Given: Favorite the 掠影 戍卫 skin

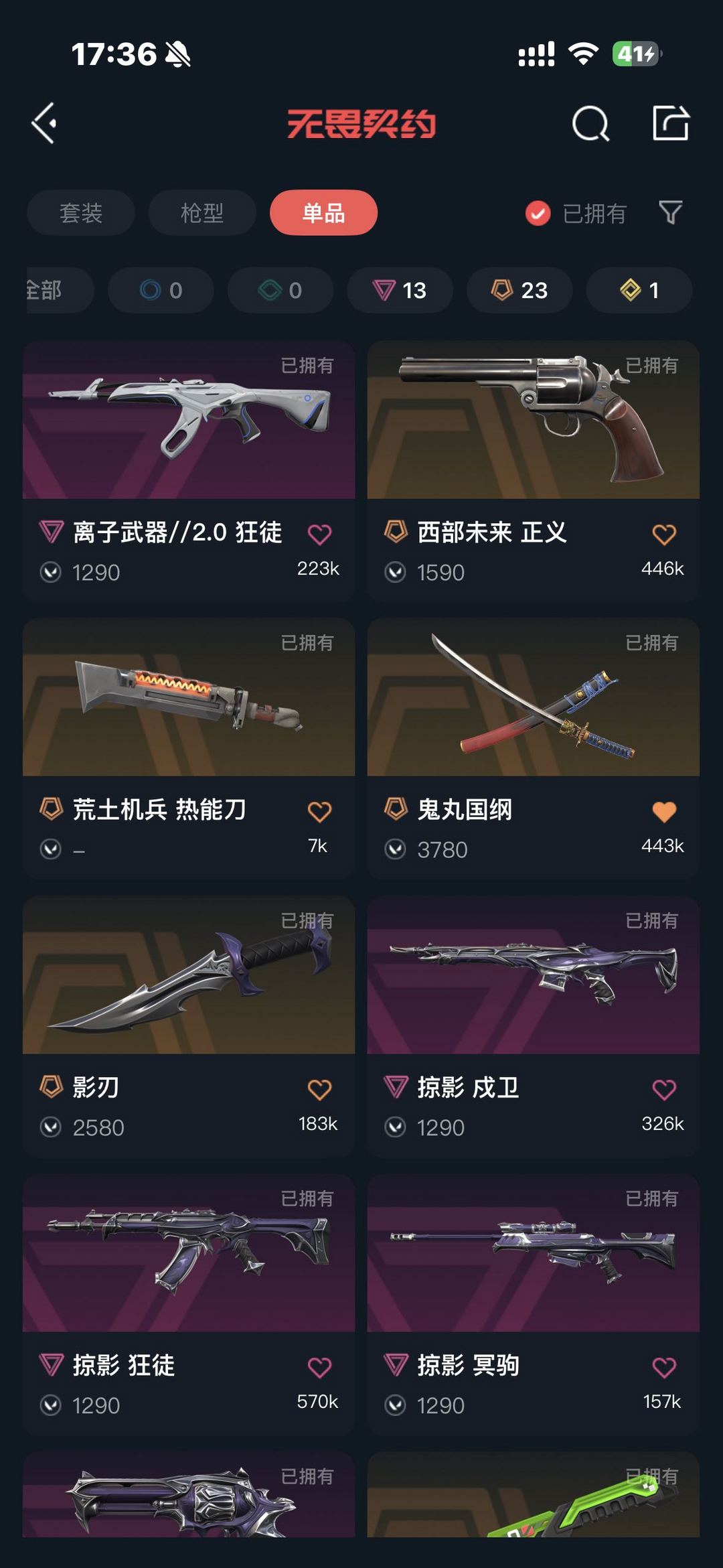Looking at the screenshot, I should pos(664,1089).
